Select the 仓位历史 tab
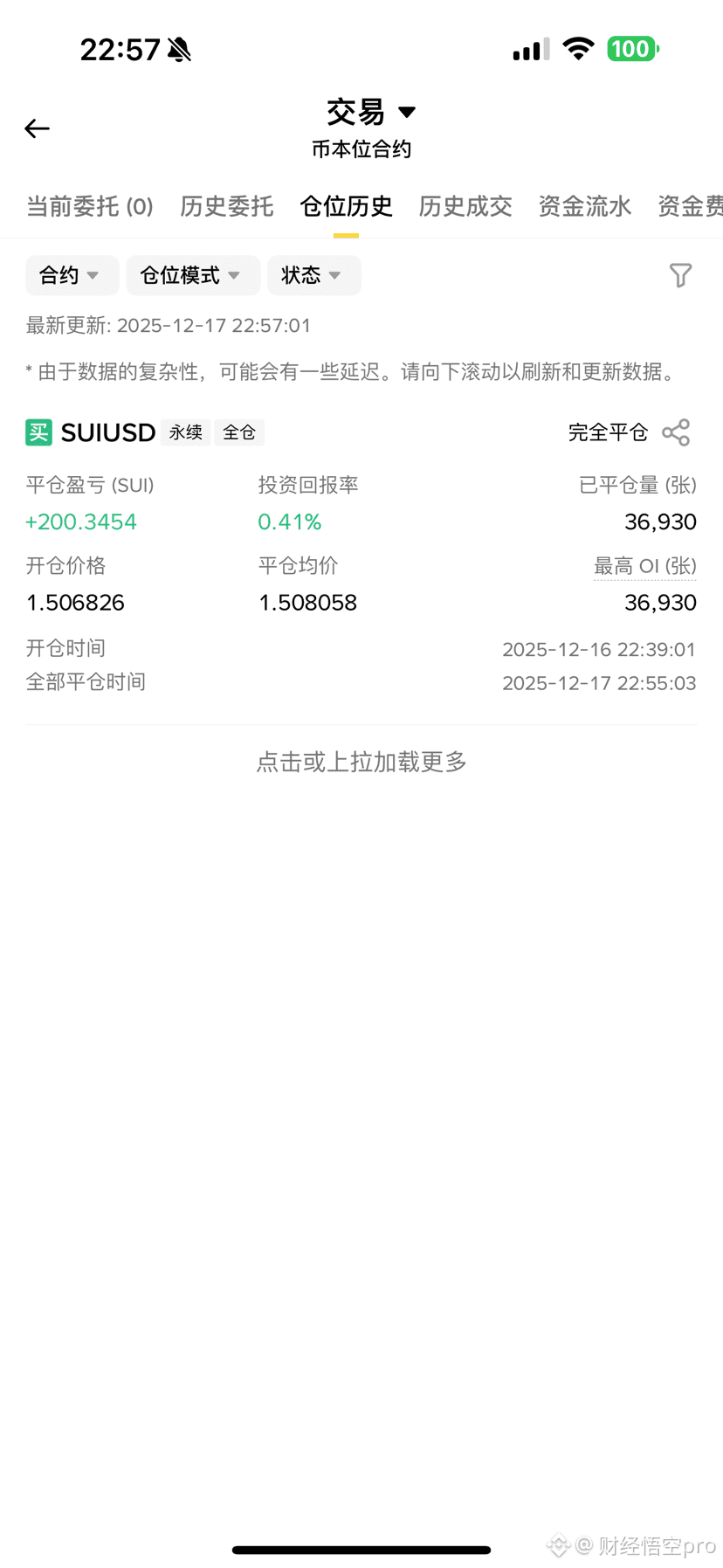 coord(346,207)
